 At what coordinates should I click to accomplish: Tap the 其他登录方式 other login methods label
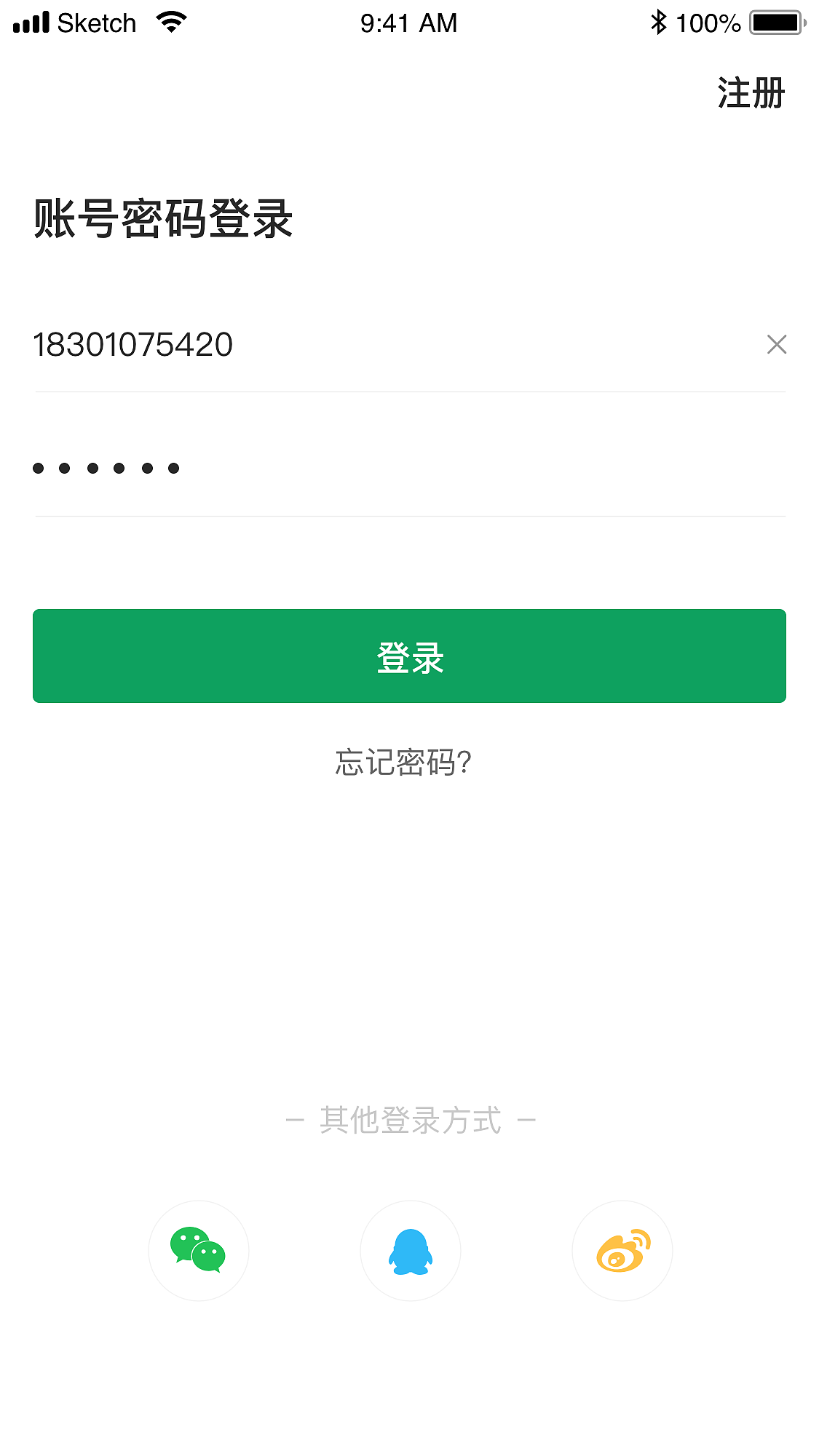(409, 1120)
